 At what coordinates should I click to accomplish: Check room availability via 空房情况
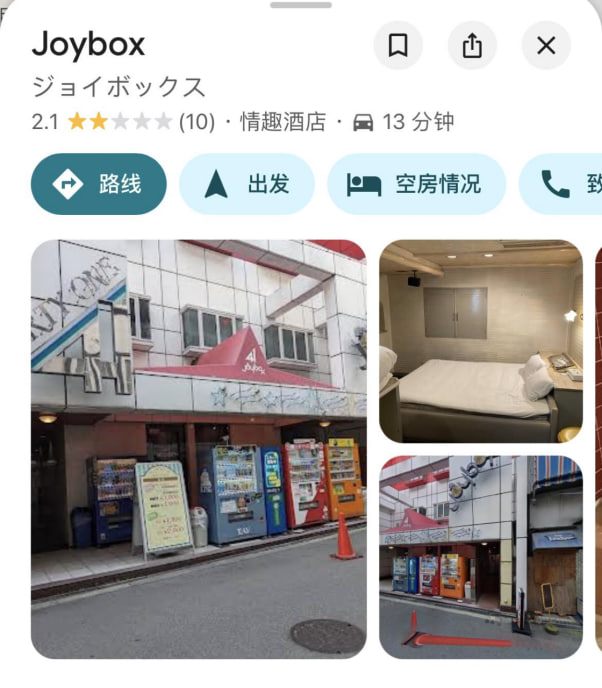416,184
